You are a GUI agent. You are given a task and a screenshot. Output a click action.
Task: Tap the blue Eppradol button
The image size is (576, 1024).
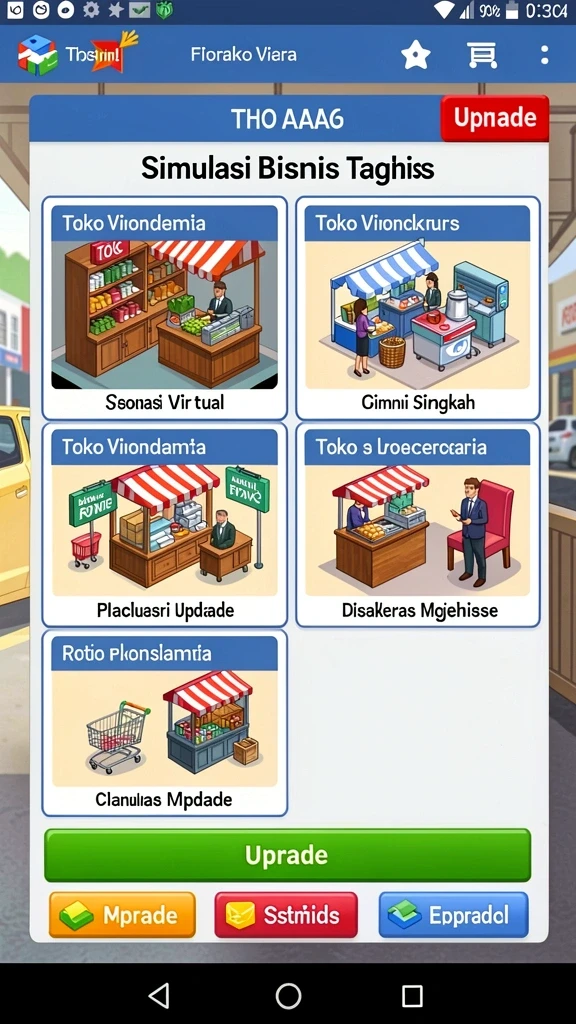coord(453,915)
